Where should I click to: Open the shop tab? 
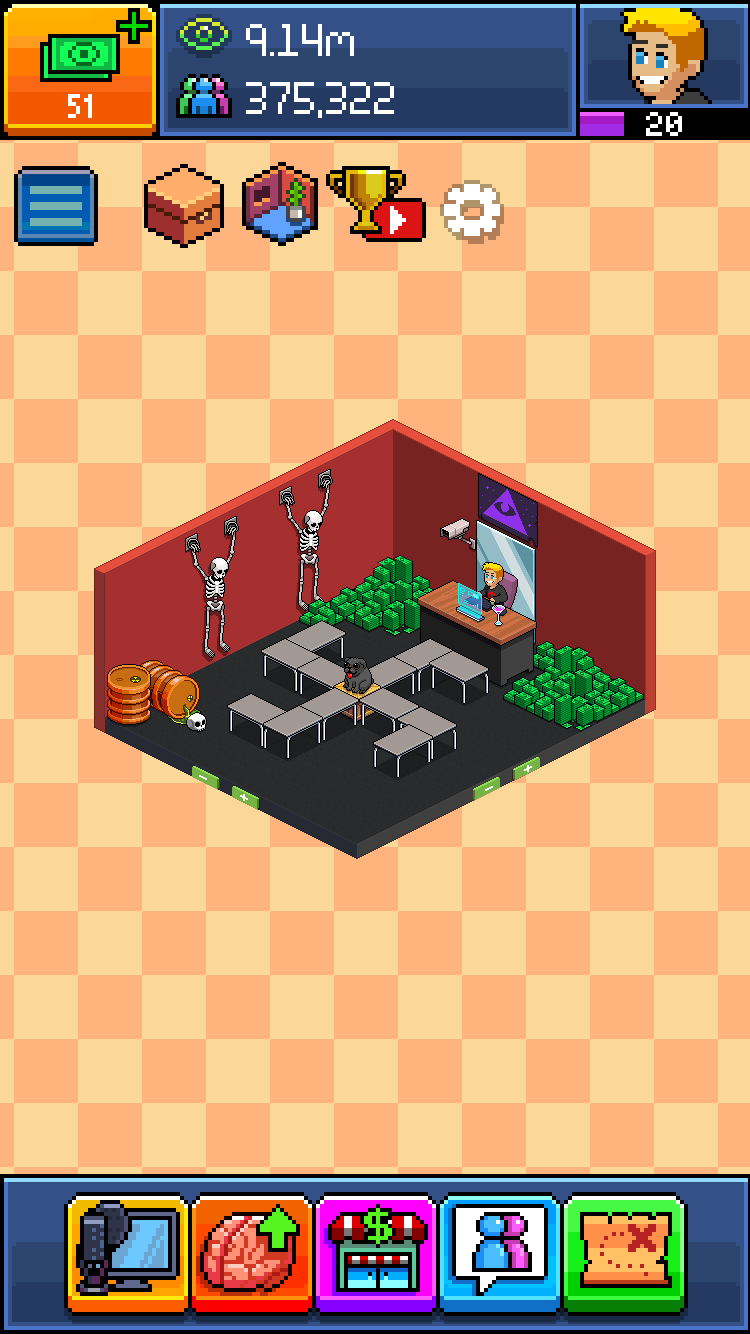pos(376,1253)
